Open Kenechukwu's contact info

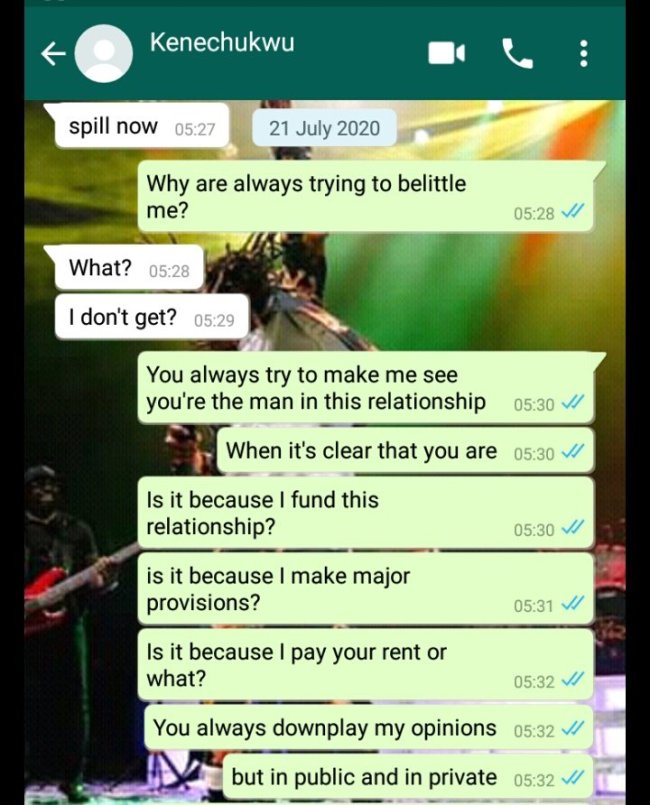click(222, 44)
